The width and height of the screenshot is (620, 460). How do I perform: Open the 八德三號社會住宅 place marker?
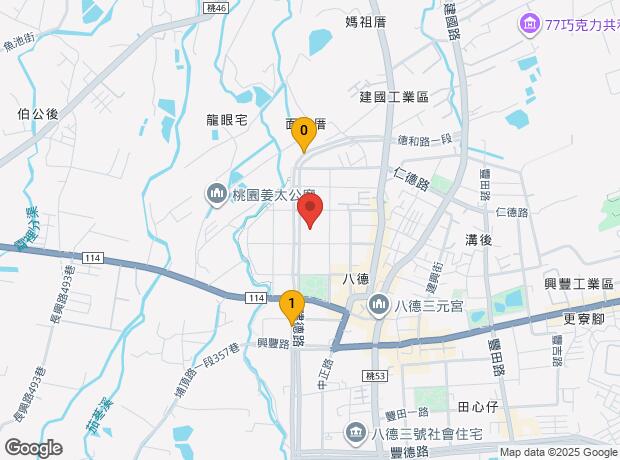(x=356, y=433)
